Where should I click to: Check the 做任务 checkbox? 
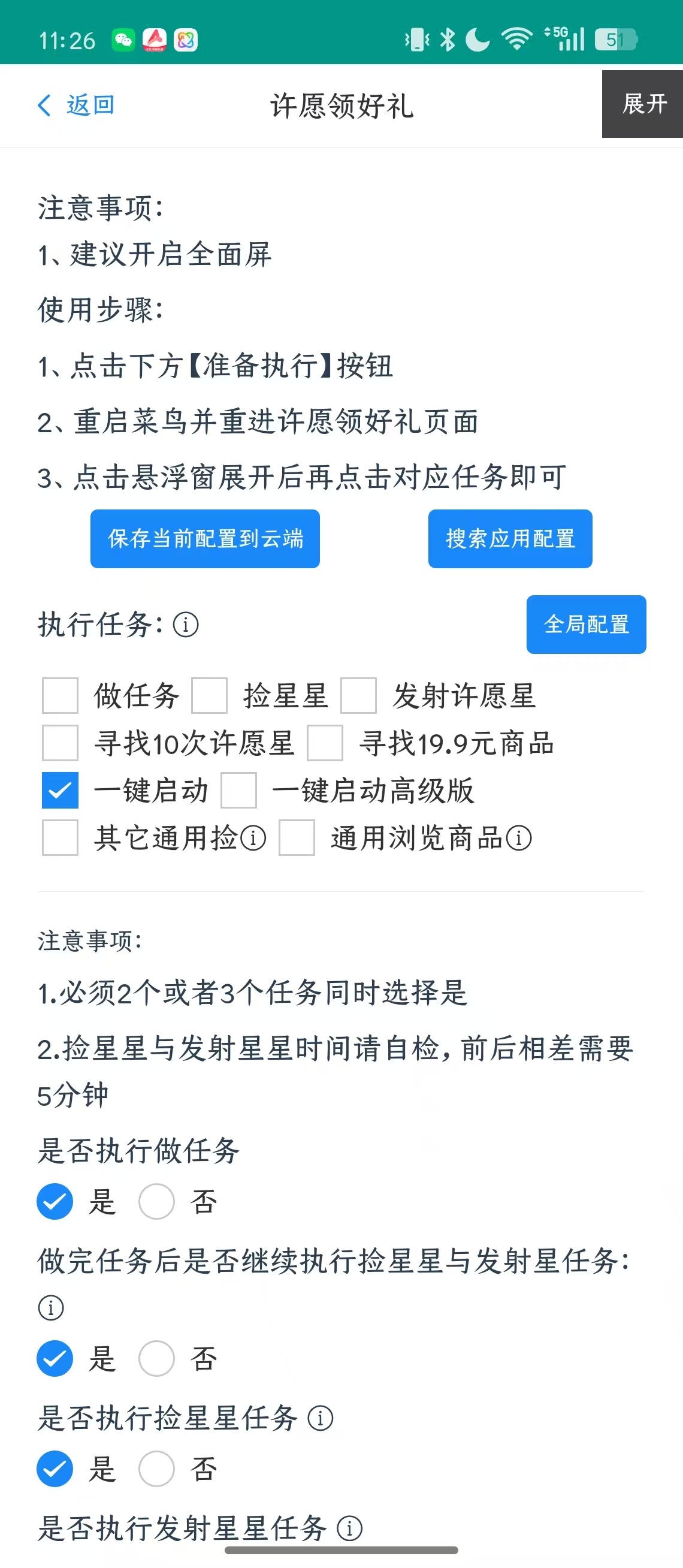pyautogui.click(x=59, y=695)
